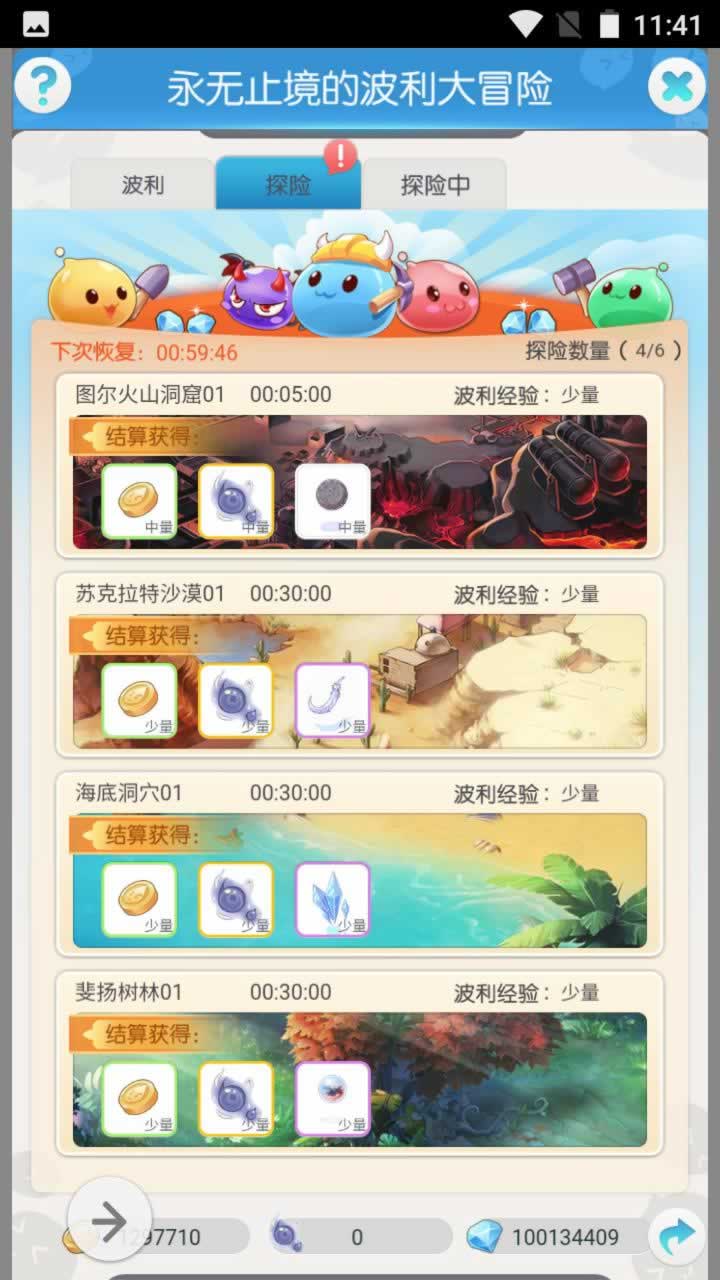The height and width of the screenshot is (1280, 720).
Task: Select the 斐扬树林01 expedition card
Action: point(360,1062)
